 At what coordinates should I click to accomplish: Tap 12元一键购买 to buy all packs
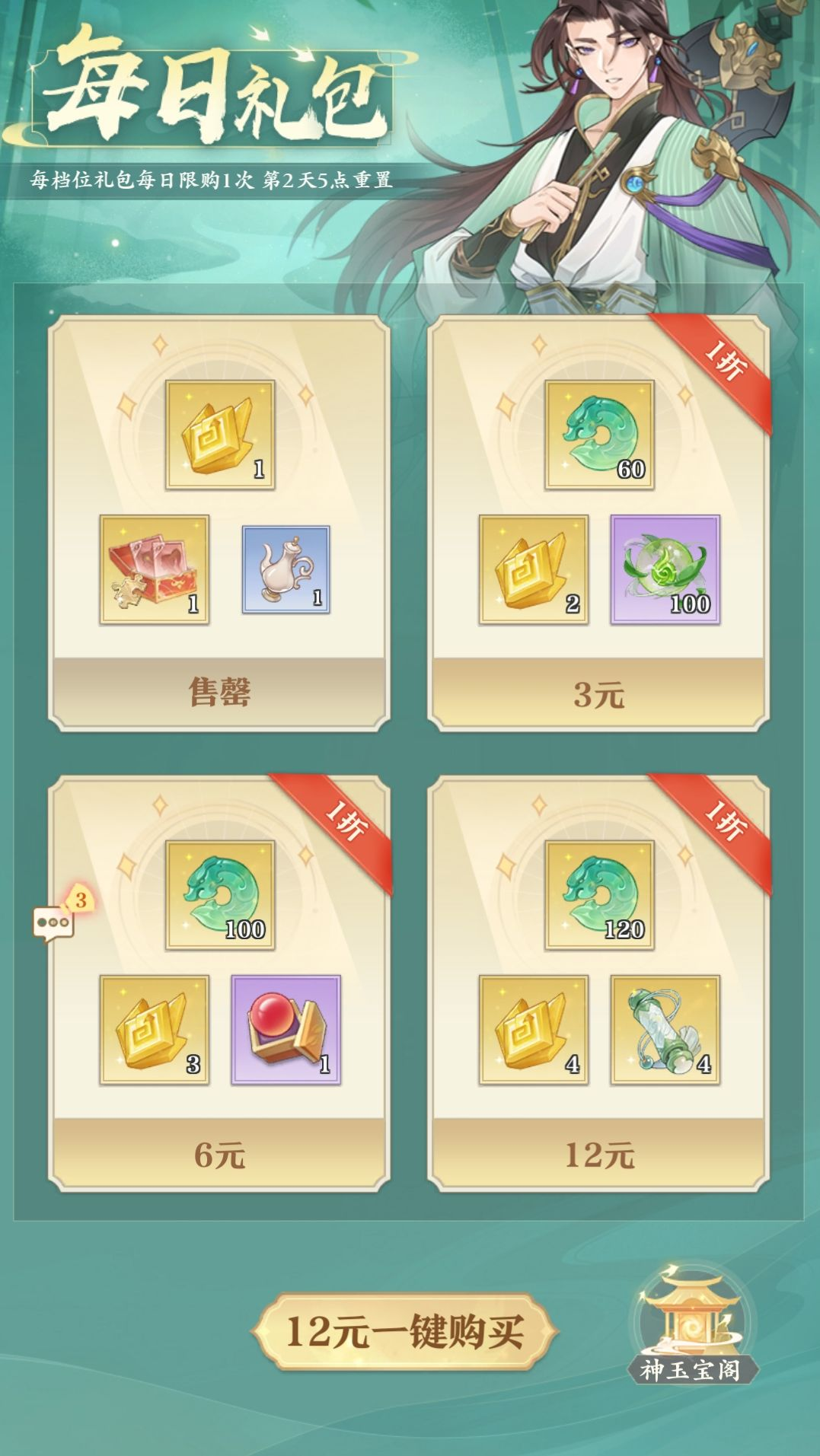(x=405, y=1332)
